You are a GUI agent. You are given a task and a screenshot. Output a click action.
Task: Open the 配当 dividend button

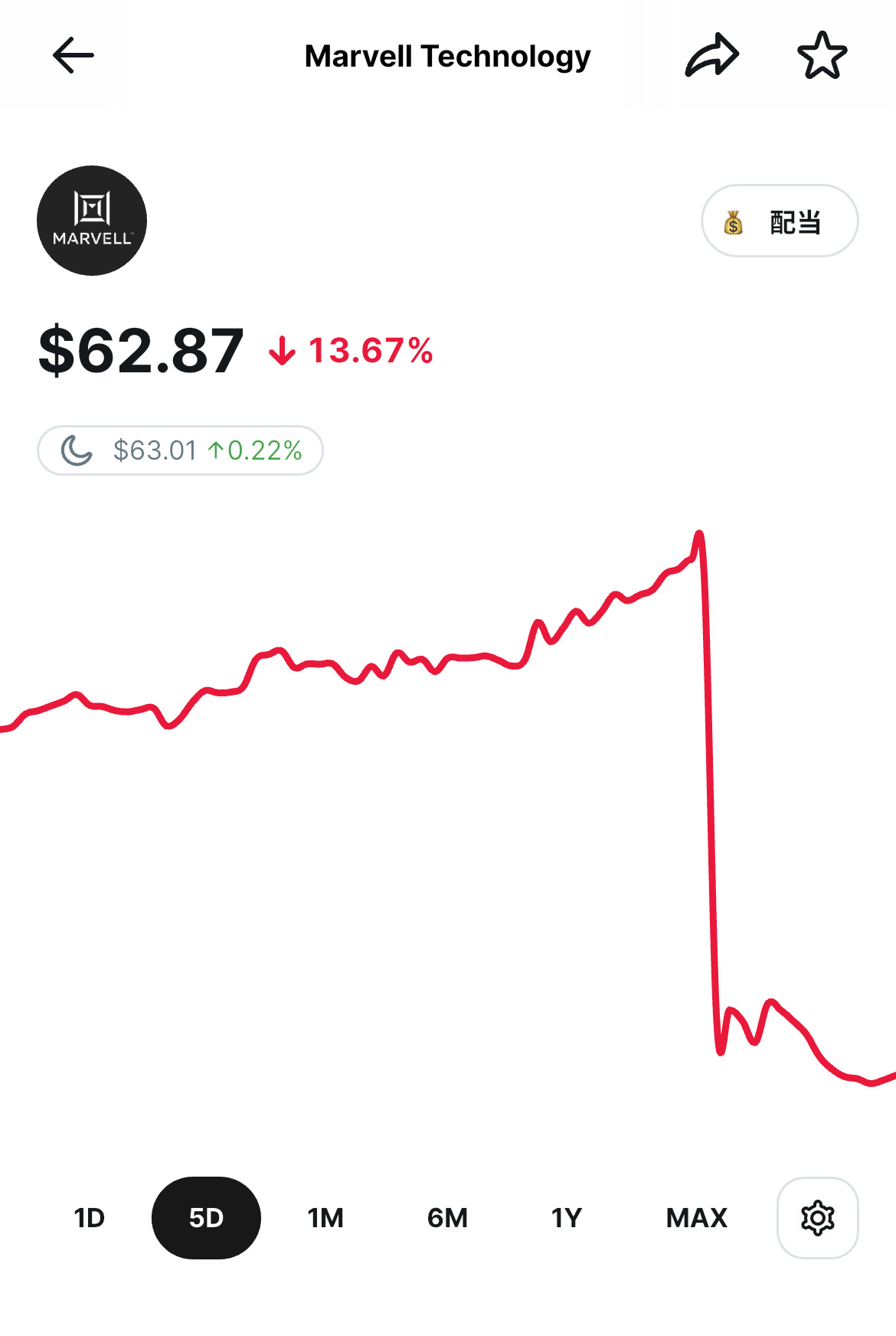780,221
